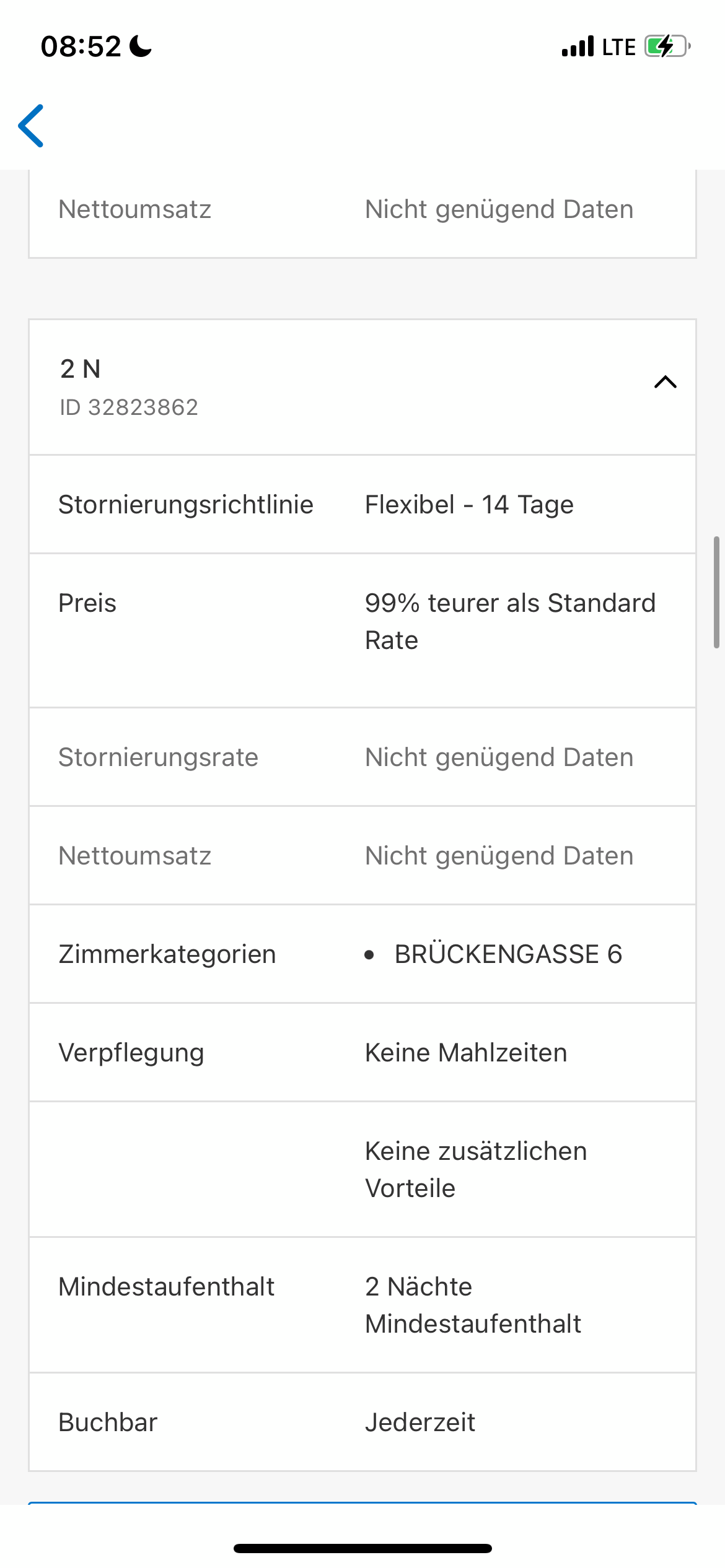The height and width of the screenshot is (1568, 725).
Task: Collapse the 2 N rate plan section
Action: click(x=665, y=382)
